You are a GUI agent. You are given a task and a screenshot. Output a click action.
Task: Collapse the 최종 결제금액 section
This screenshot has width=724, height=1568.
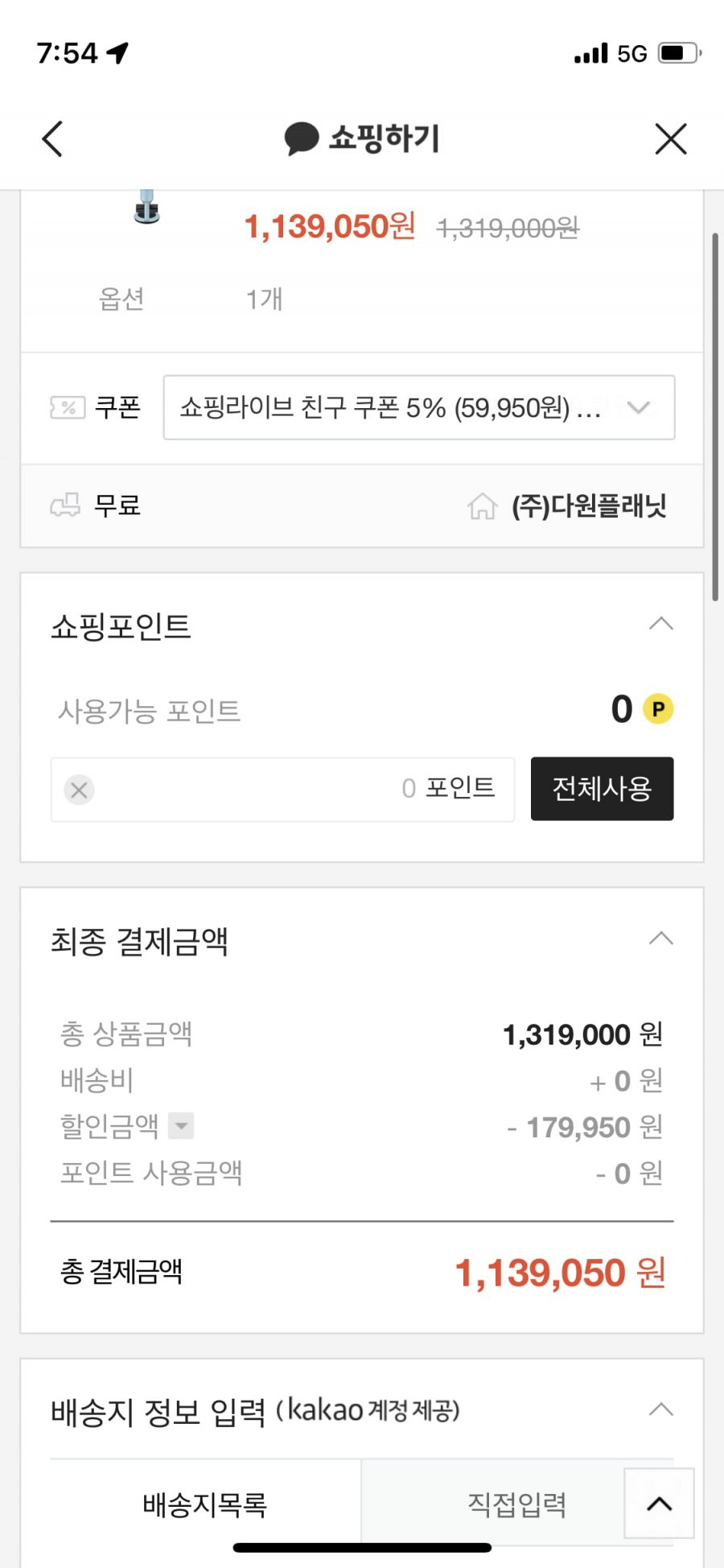click(660, 939)
